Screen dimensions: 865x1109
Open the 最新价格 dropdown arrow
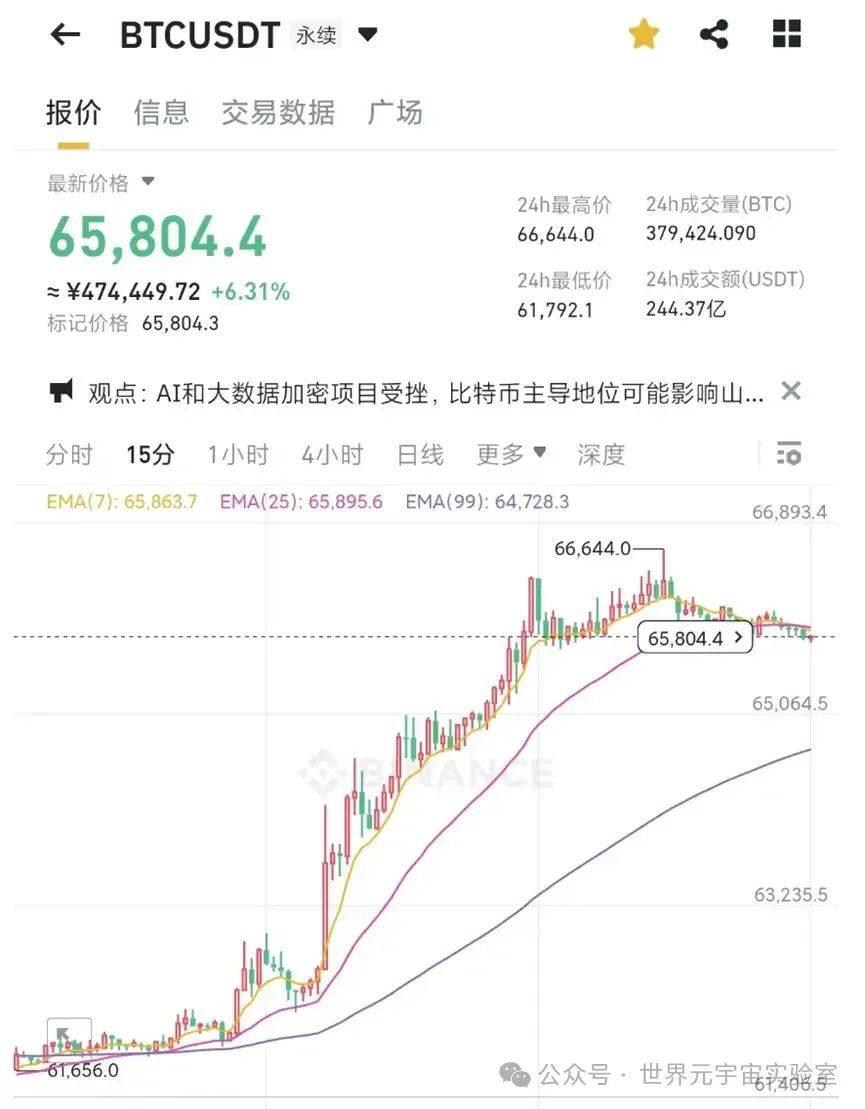click(146, 183)
